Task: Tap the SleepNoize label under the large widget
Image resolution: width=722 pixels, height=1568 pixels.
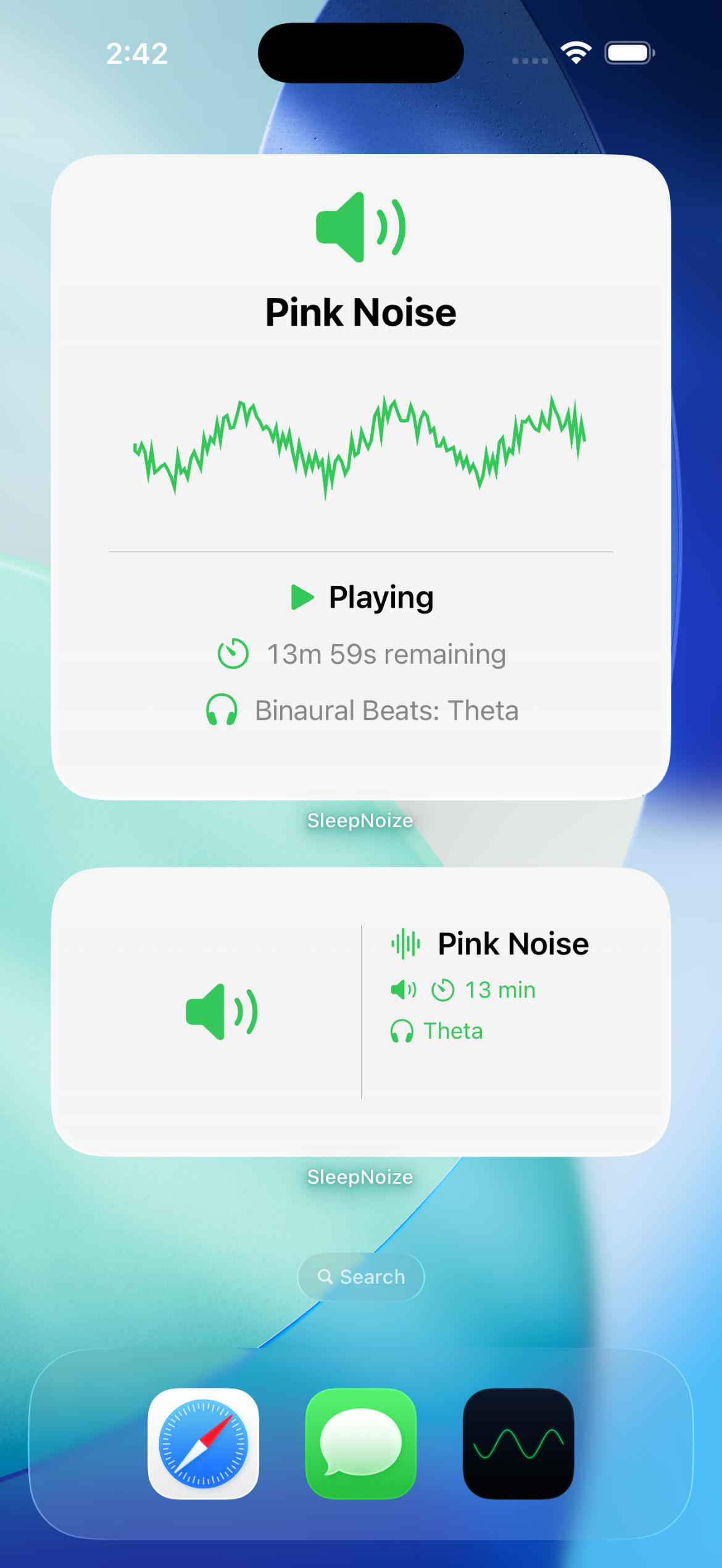Action: 360,820
